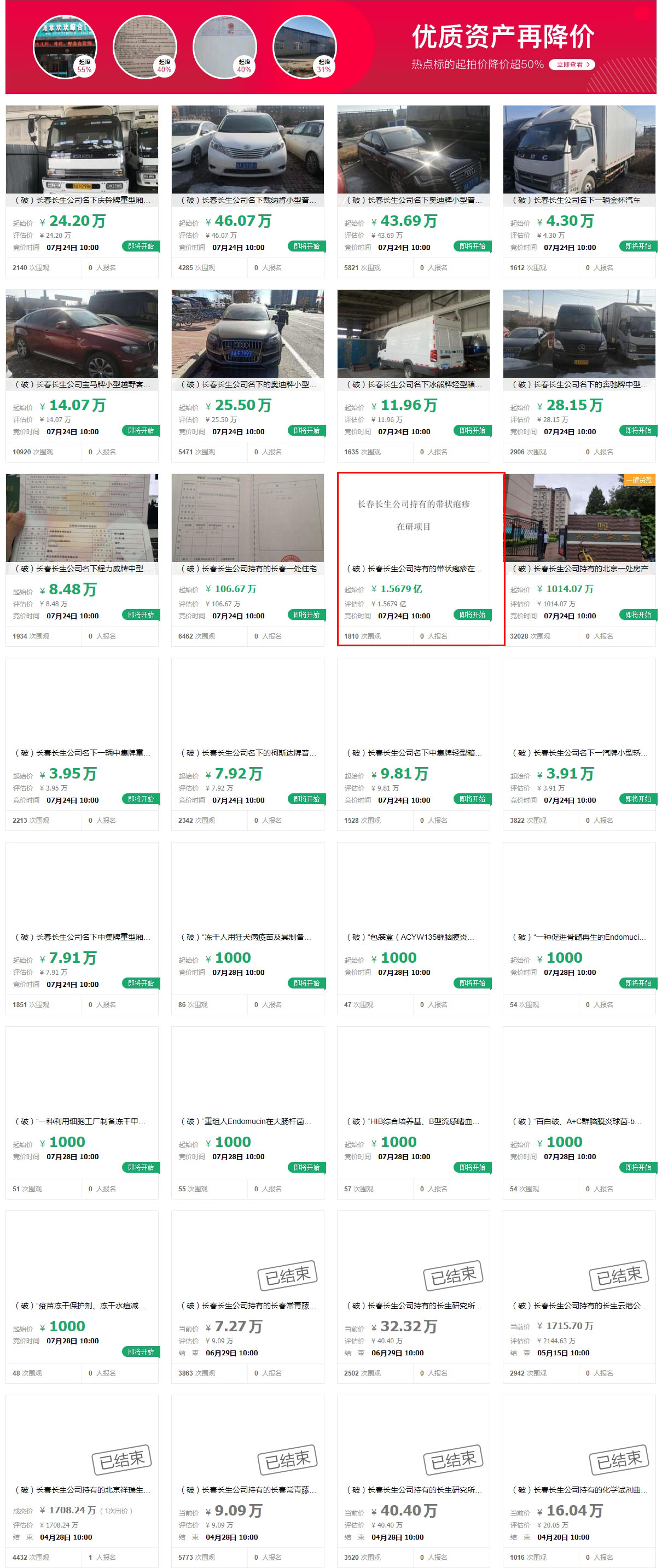Tap the 立即查看 button in the banner
Image resolution: width=662 pixels, height=1568 pixels.
tap(571, 65)
